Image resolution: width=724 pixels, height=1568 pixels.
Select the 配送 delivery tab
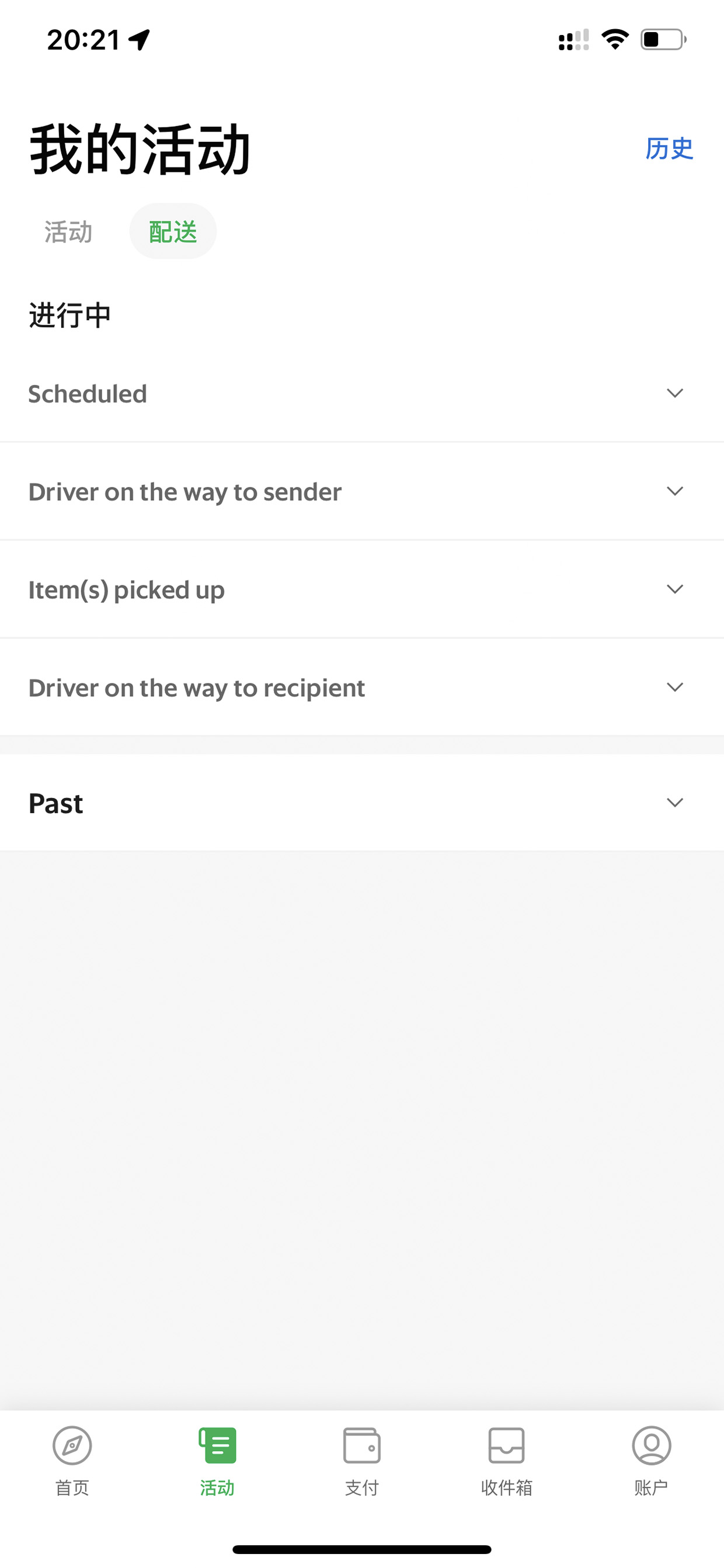[173, 232]
